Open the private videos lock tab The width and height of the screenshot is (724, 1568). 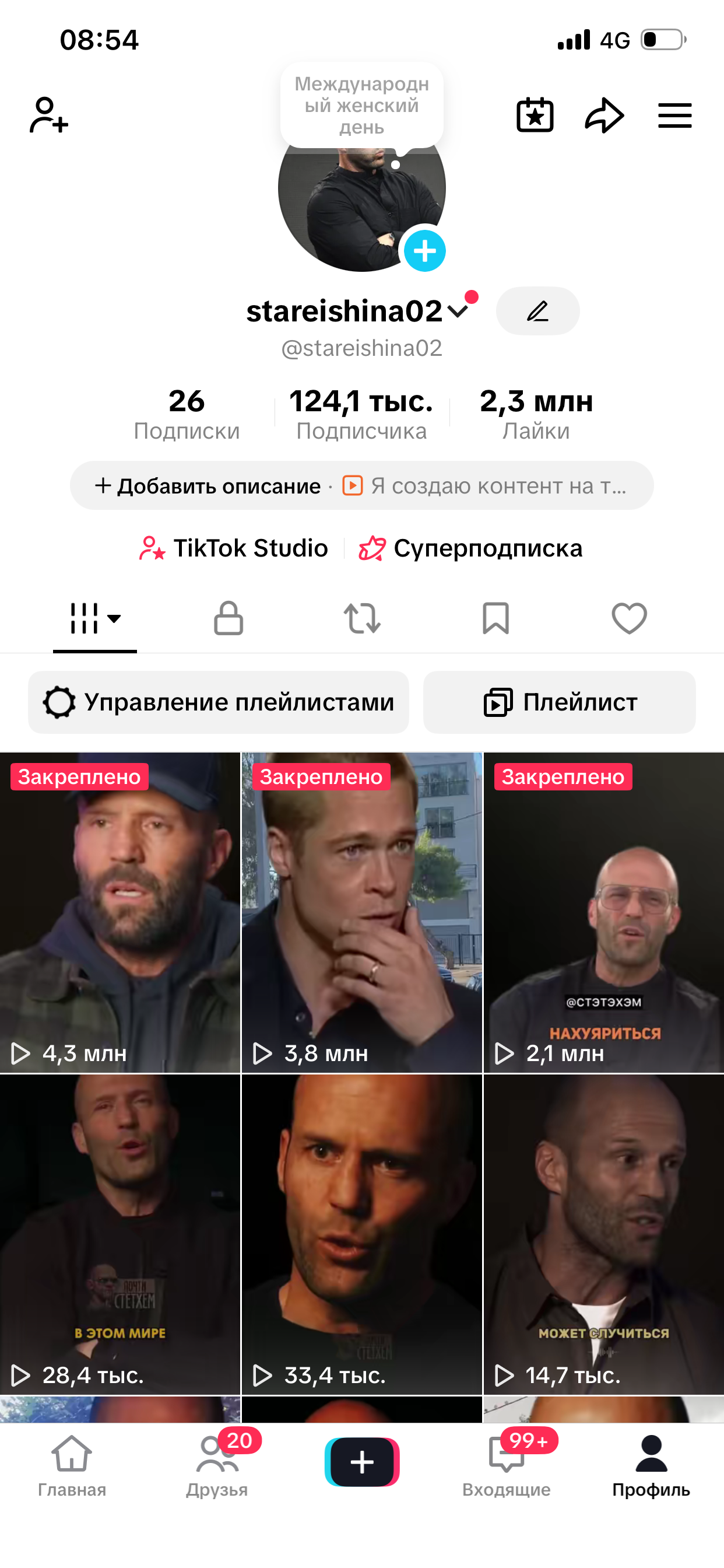tap(228, 618)
